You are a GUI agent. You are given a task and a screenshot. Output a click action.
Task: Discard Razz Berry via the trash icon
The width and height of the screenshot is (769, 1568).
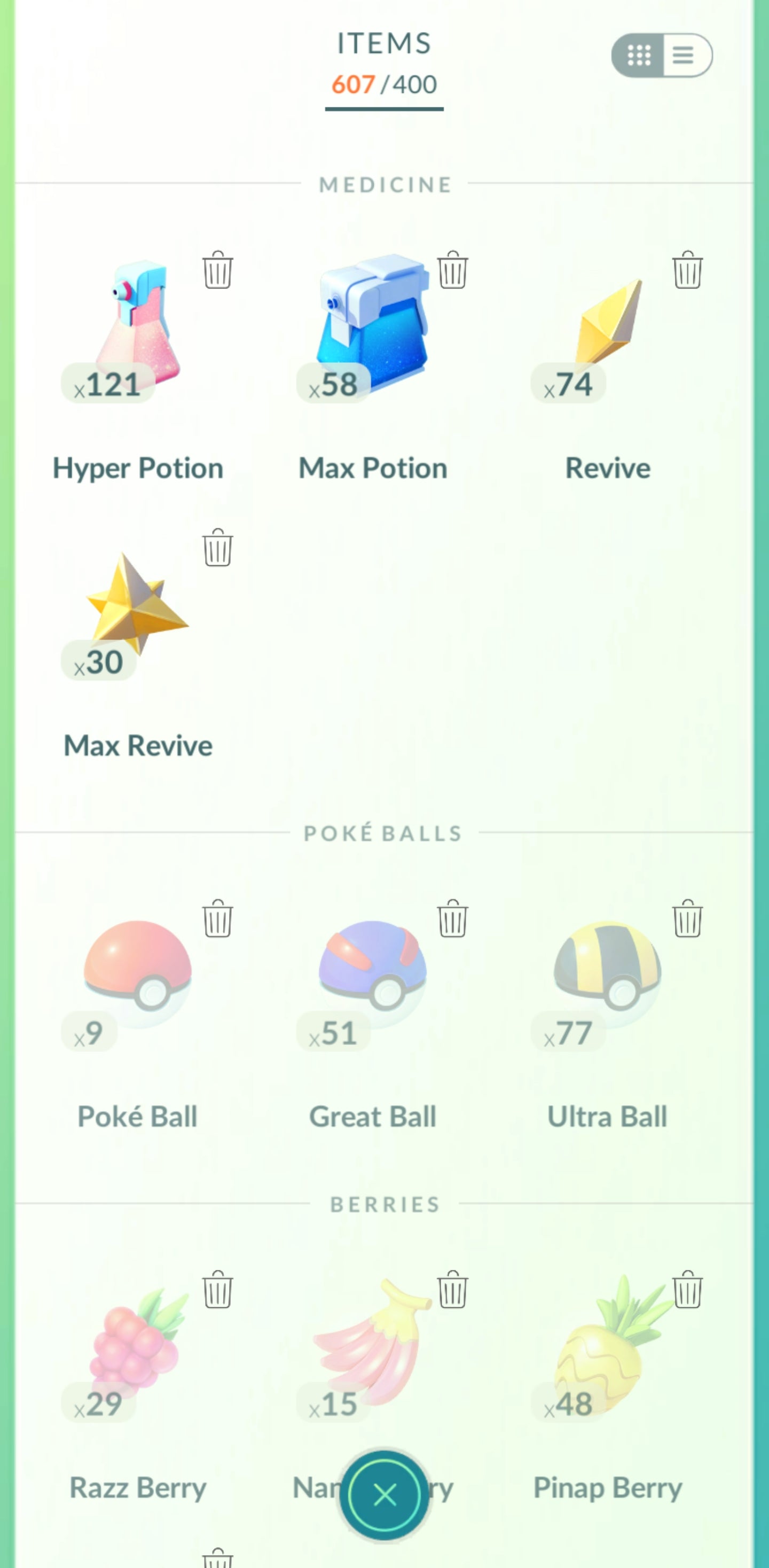pos(217,1290)
